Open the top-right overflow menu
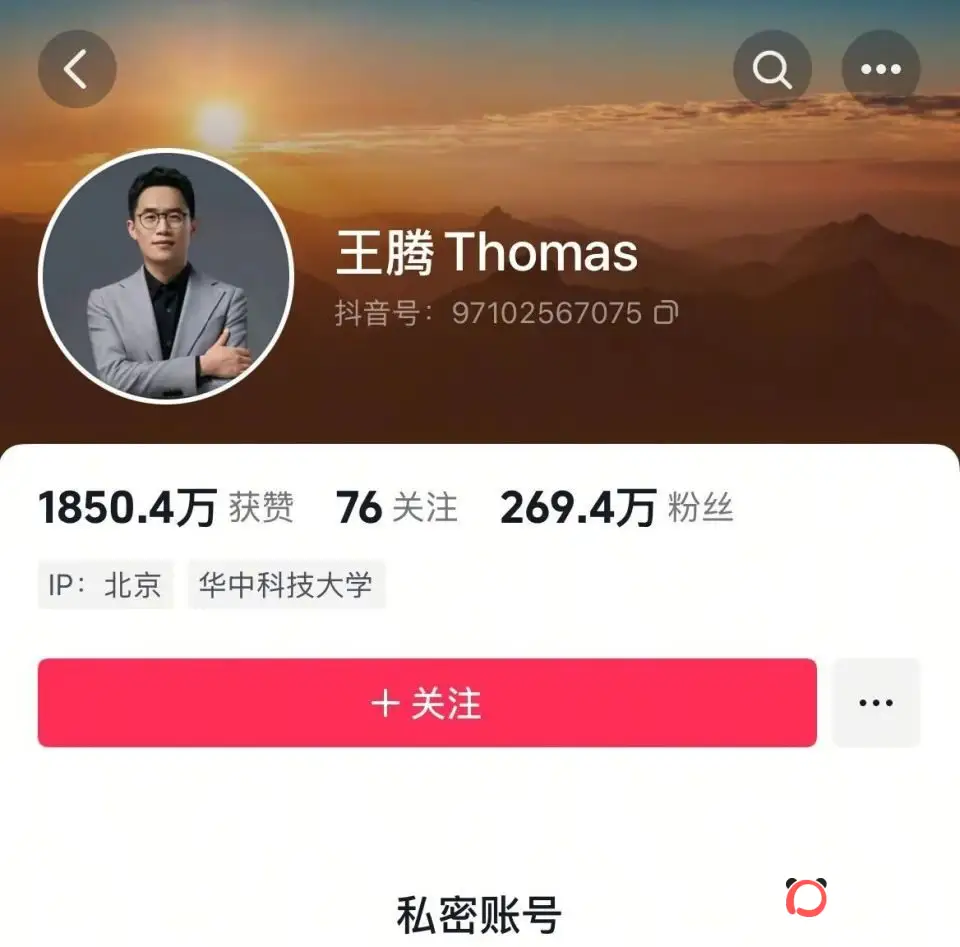Screen dimensions: 960x947 tap(880, 69)
